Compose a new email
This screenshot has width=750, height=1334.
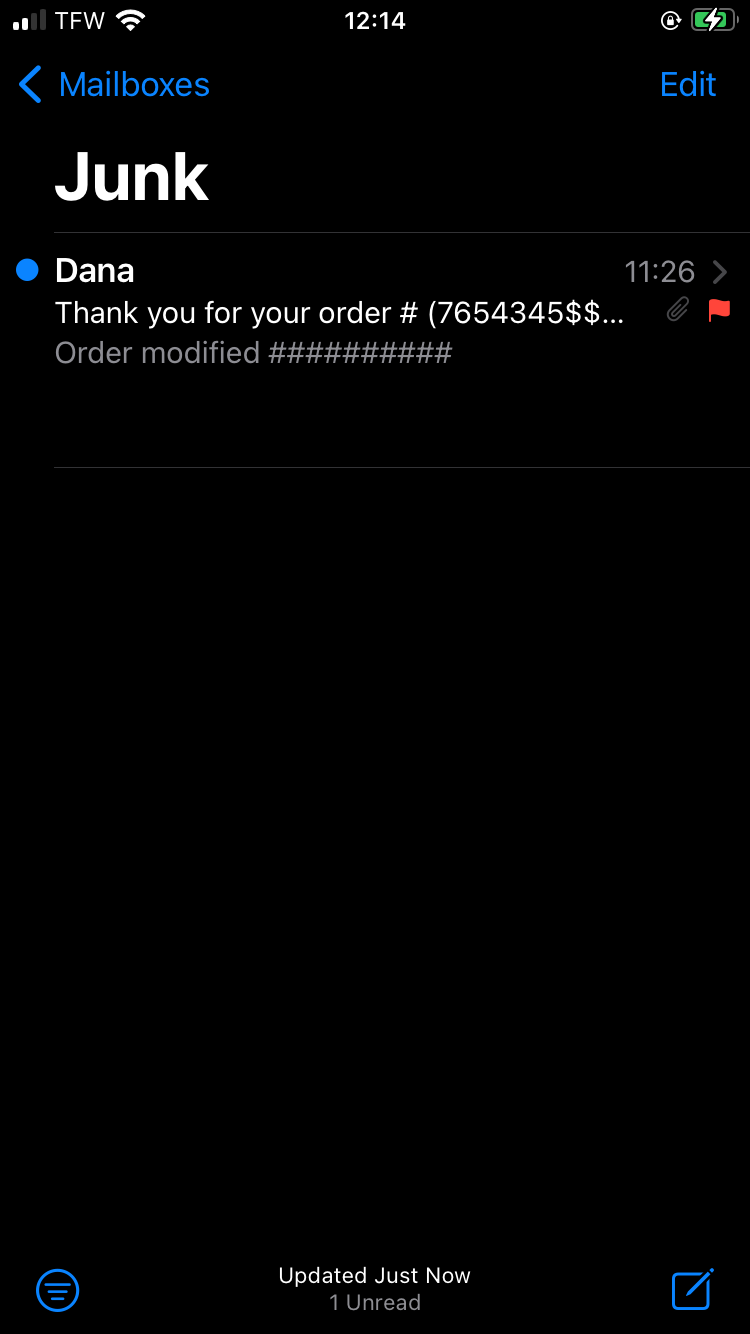click(x=692, y=1290)
